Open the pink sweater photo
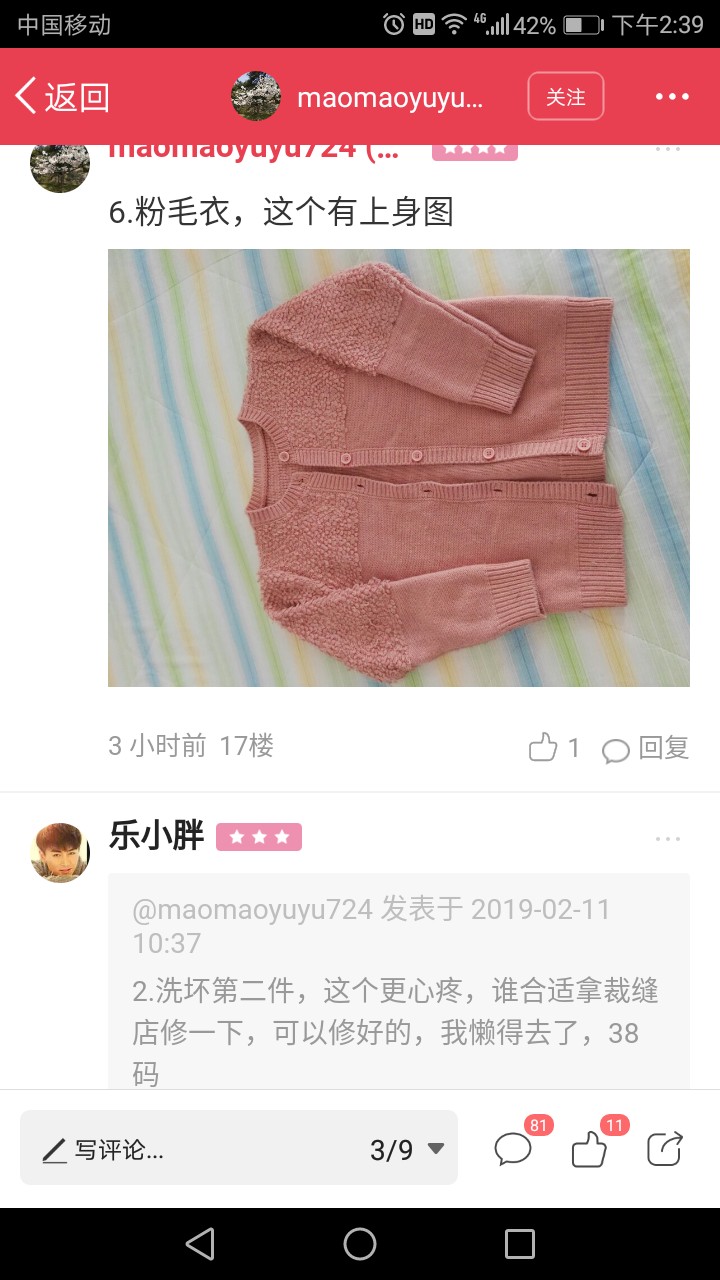The height and width of the screenshot is (1280, 720). click(x=399, y=468)
